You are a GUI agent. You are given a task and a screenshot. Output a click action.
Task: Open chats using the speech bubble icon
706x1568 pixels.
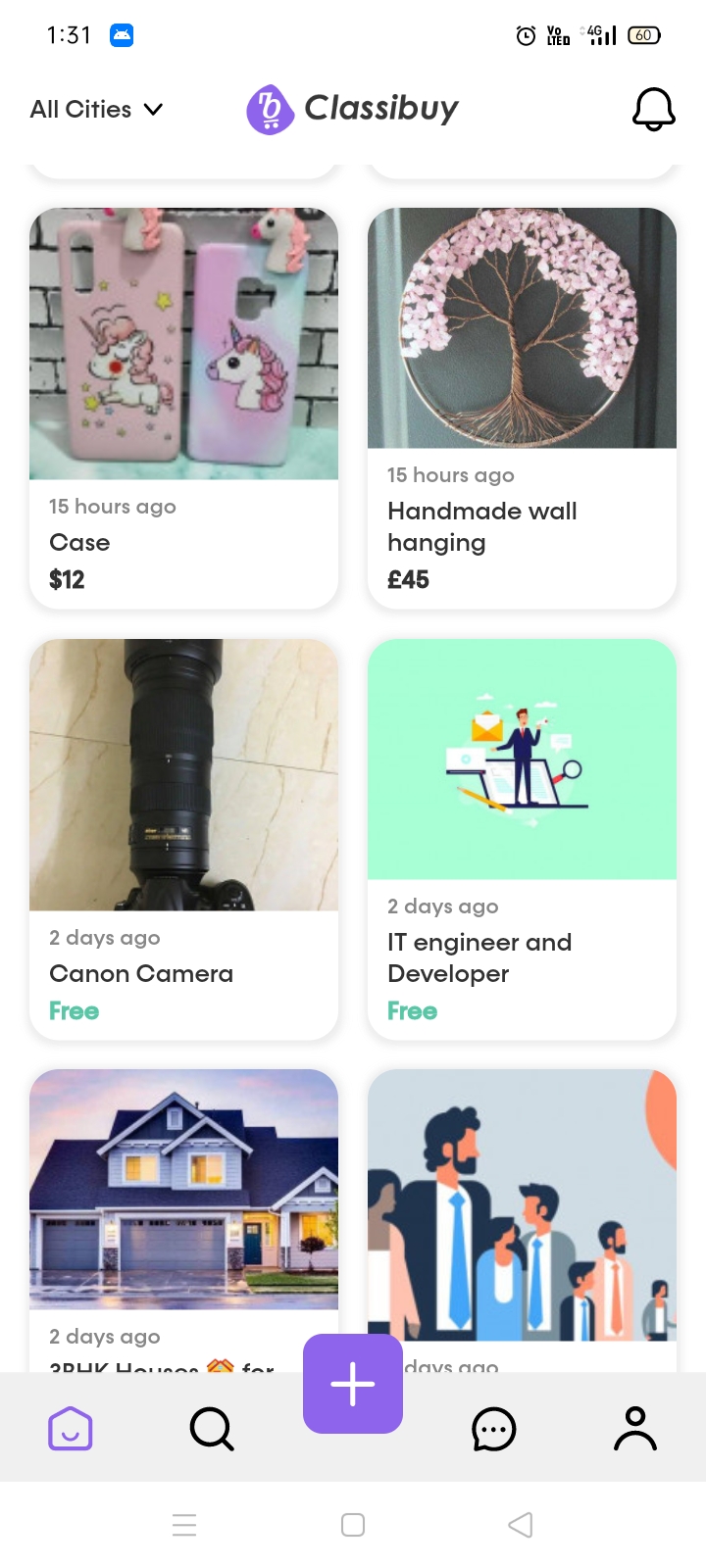pos(494,1429)
